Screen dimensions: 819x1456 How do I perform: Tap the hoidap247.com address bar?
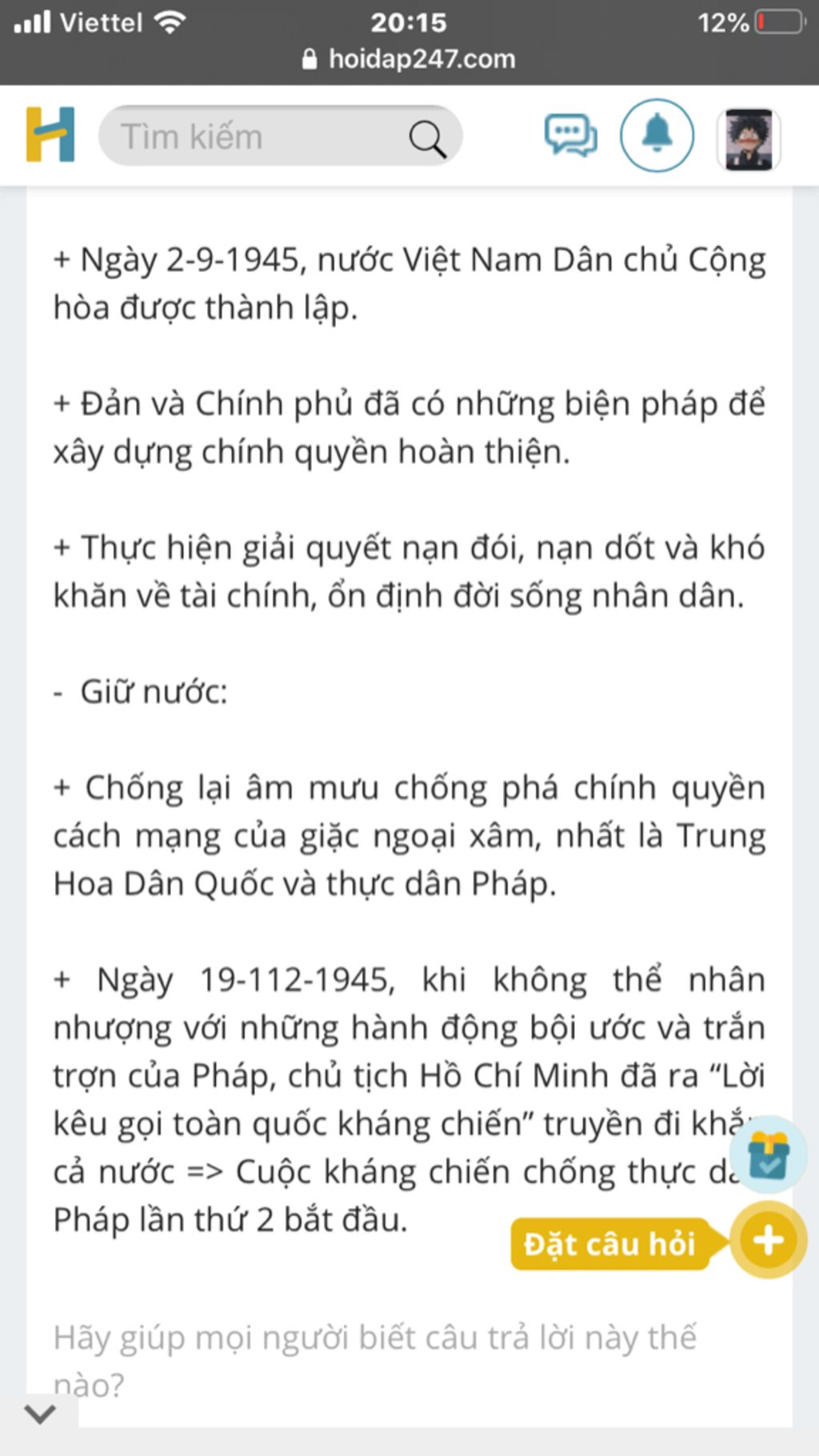coord(409,59)
